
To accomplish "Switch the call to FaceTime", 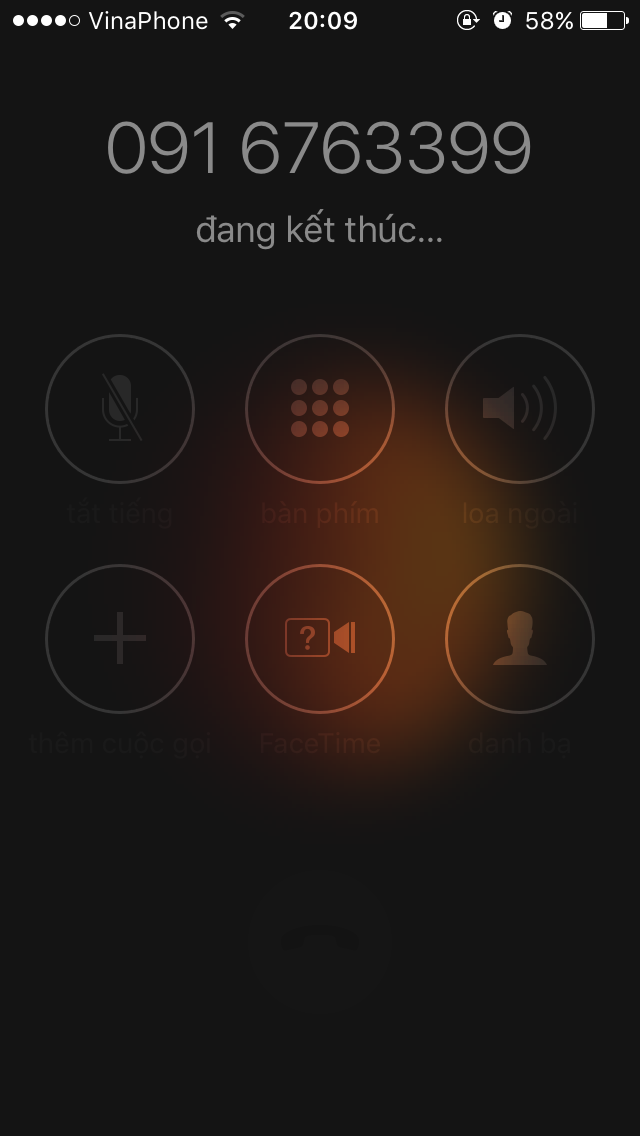I will click(x=320, y=639).
